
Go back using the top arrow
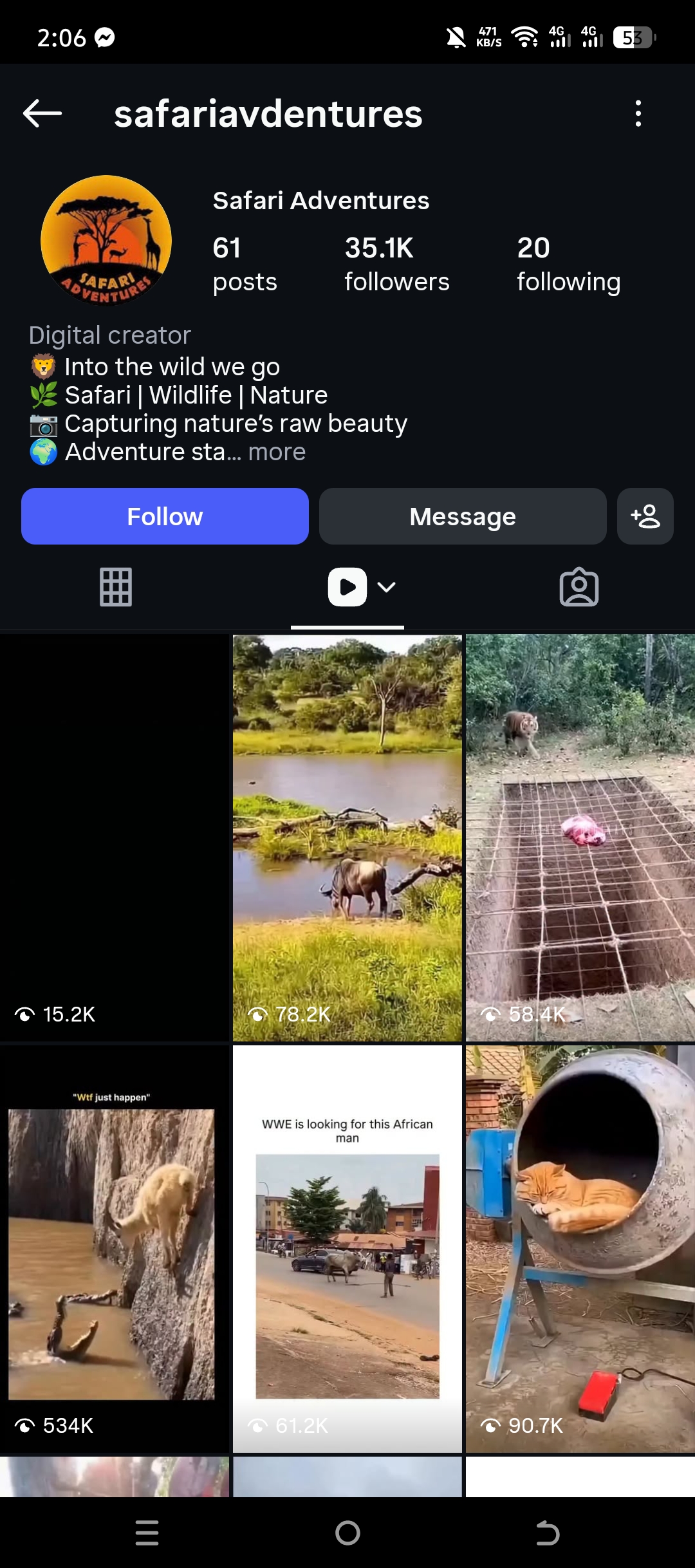coord(42,113)
